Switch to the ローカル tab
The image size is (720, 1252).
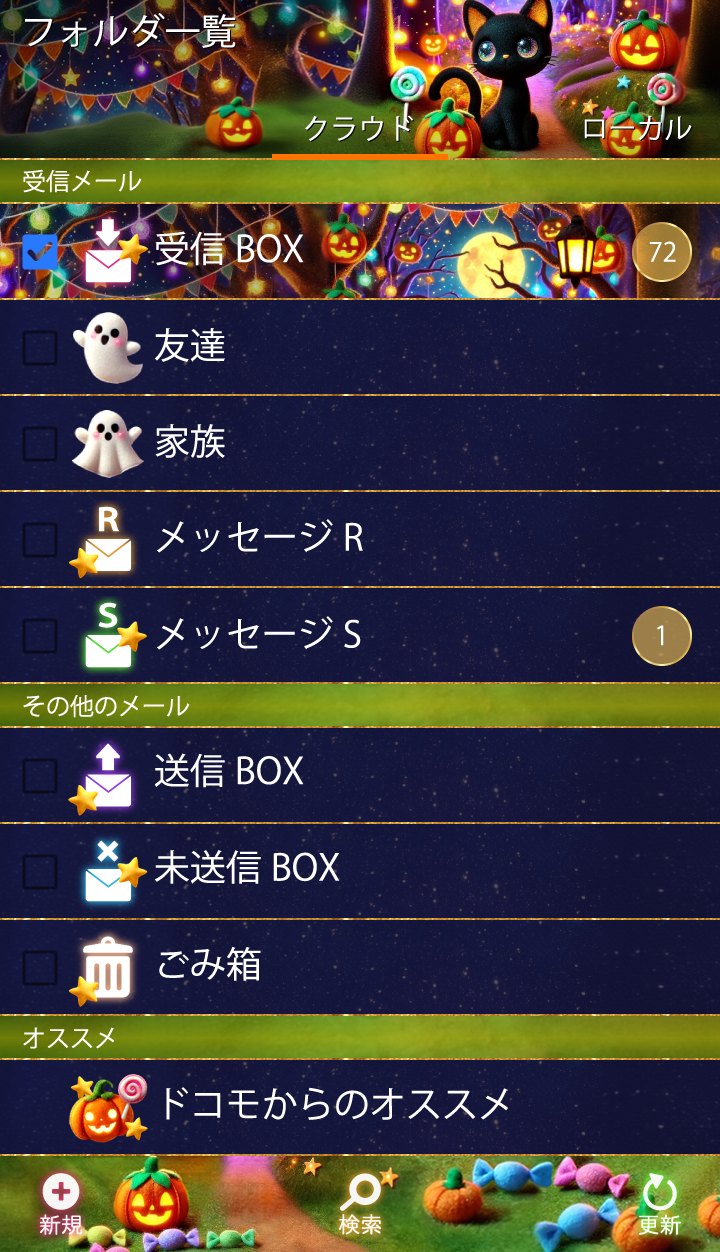click(x=636, y=128)
